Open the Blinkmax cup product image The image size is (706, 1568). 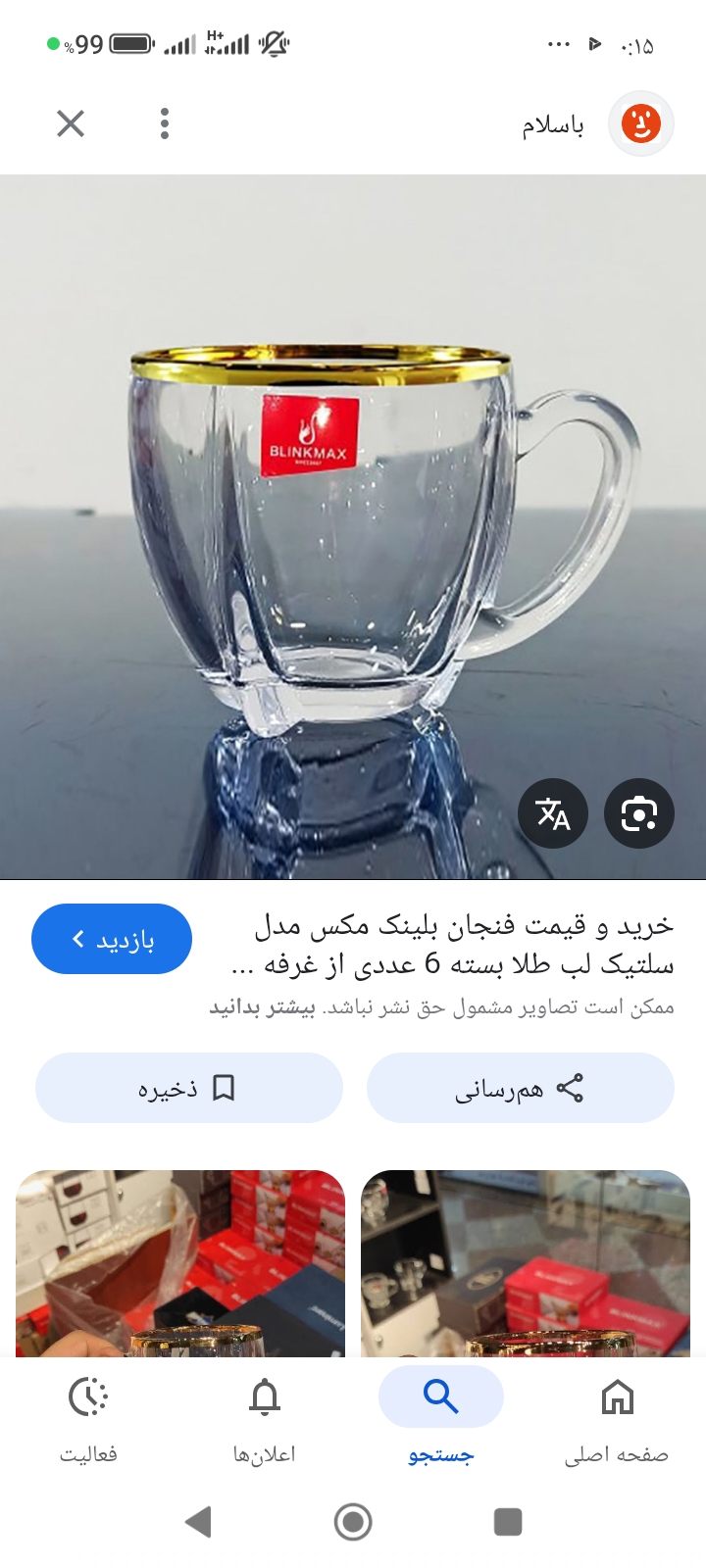click(353, 526)
